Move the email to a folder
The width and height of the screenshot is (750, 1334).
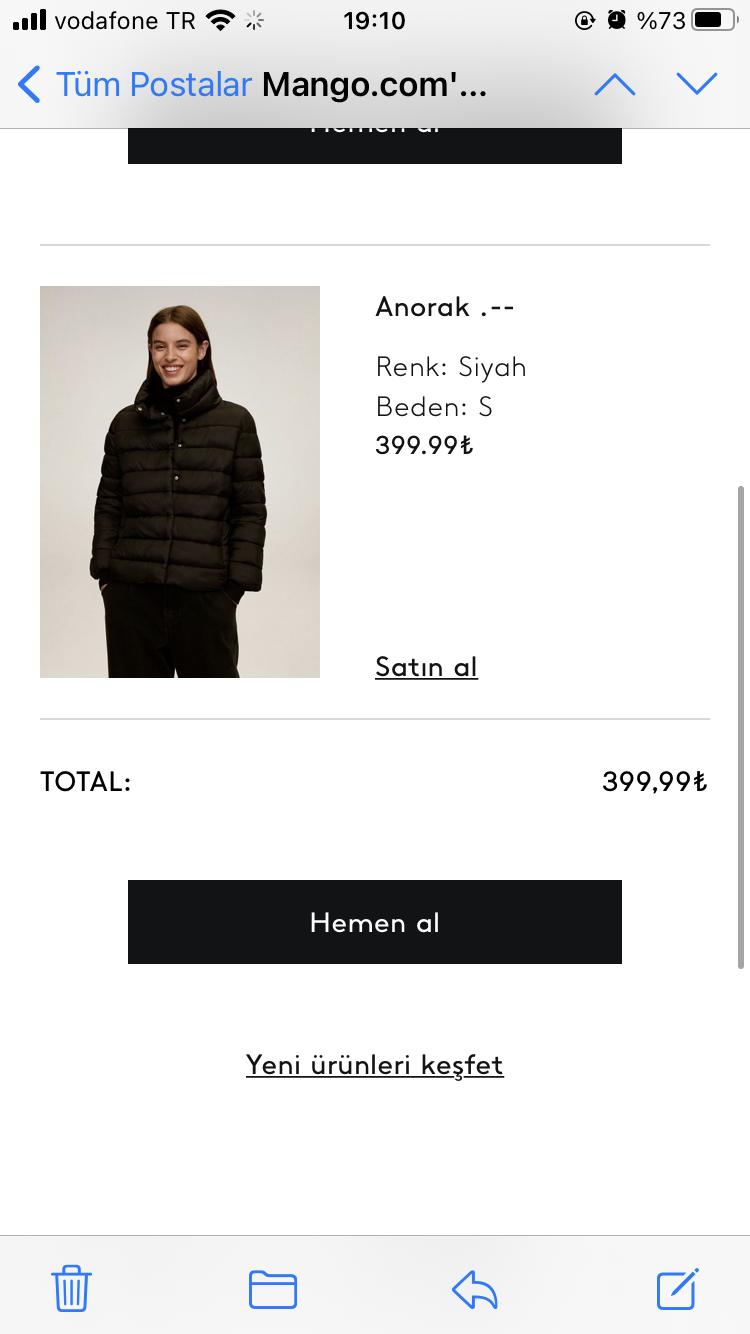pyautogui.click(x=273, y=1289)
